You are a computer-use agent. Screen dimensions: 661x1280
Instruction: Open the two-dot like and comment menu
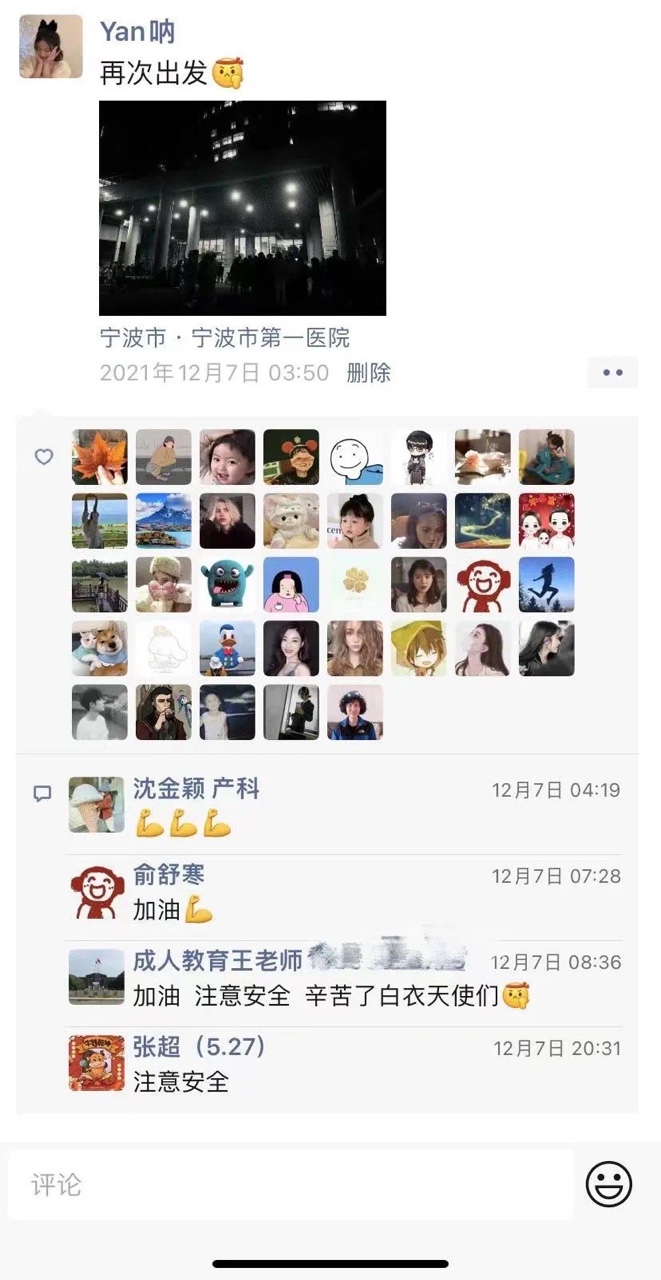613,373
